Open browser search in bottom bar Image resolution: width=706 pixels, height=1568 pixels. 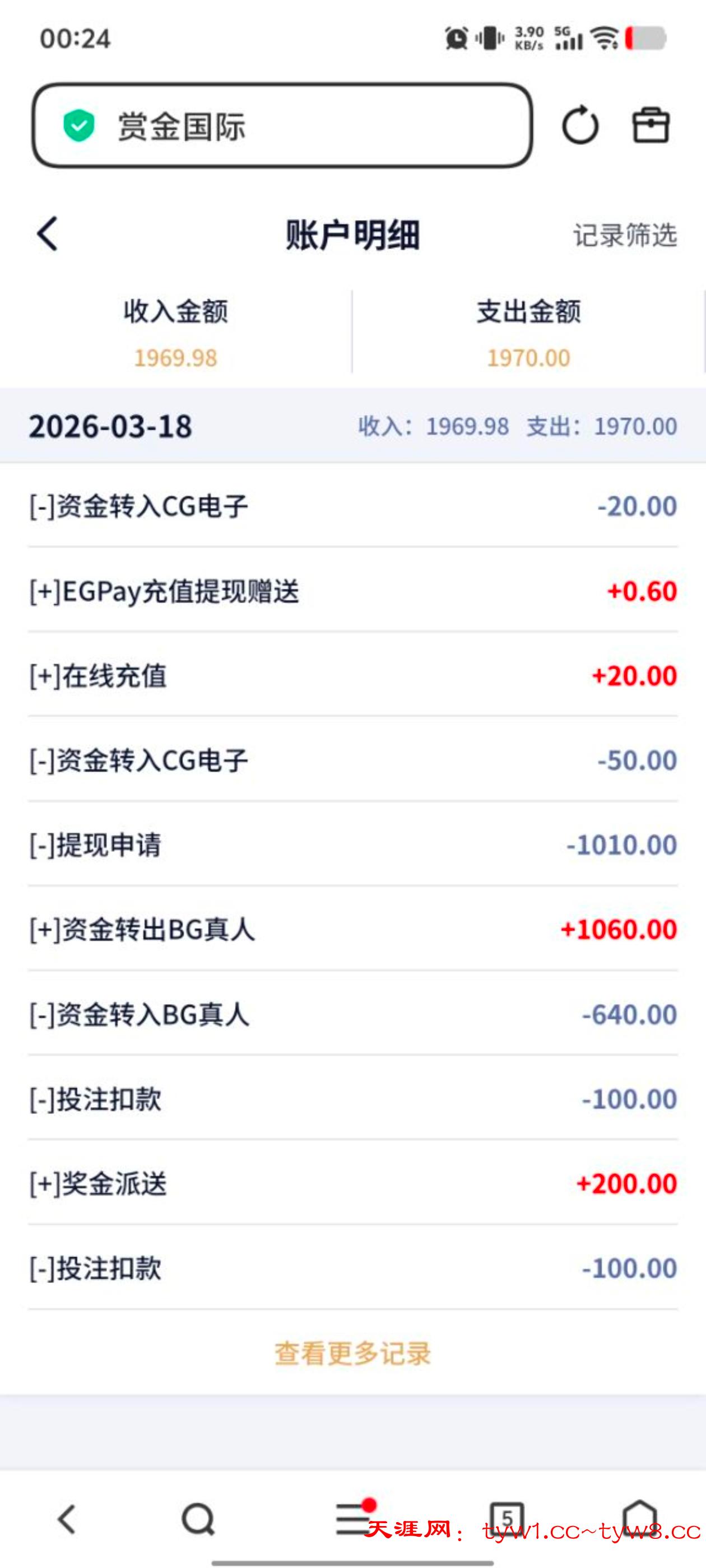coord(198,1519)
